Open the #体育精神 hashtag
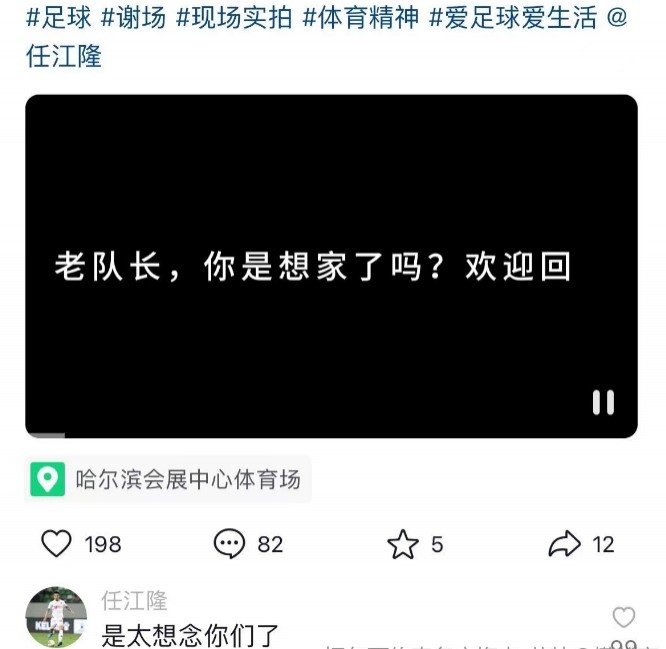The width and height of the screenshot is (666, 649). 361,16
